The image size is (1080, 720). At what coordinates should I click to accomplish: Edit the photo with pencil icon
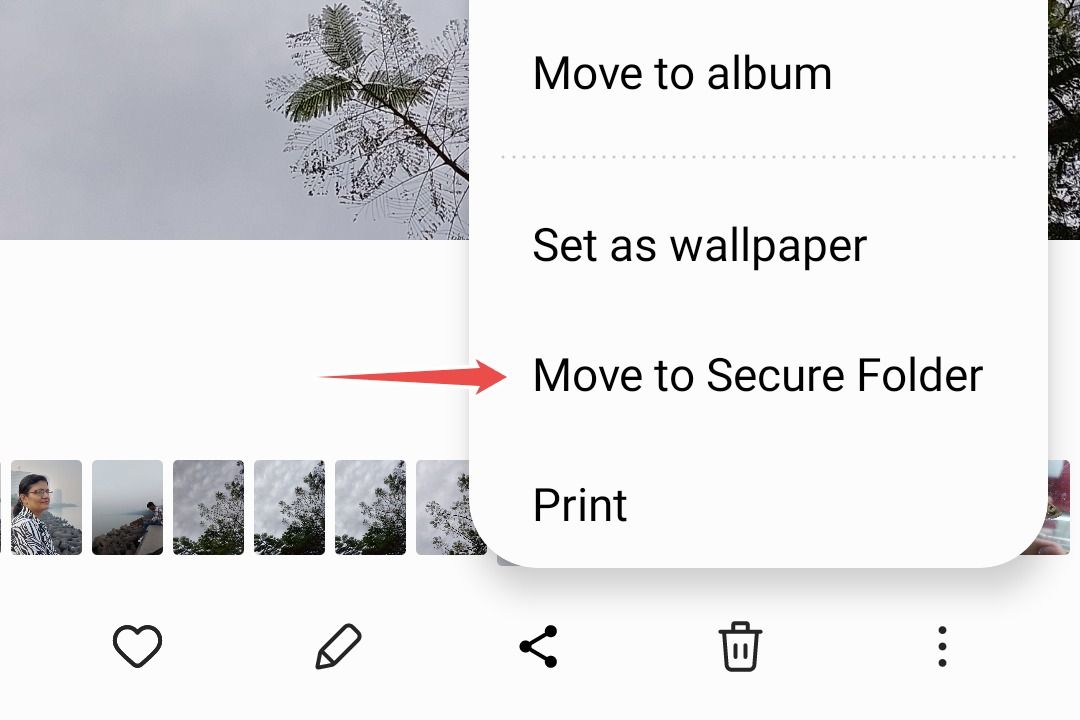[x=338, y=647]
